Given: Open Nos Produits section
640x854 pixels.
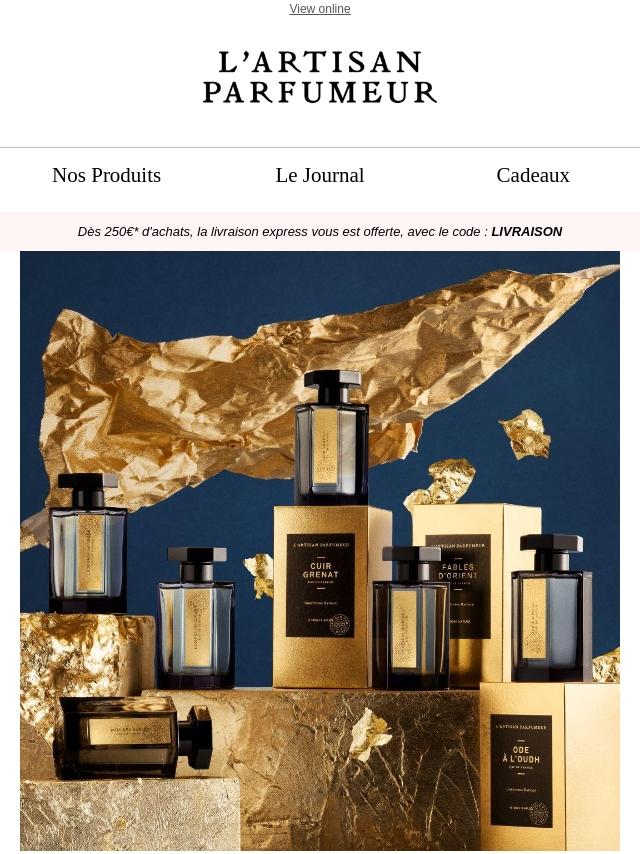Looking at the screenshot, I should click(x=106, y=176).
